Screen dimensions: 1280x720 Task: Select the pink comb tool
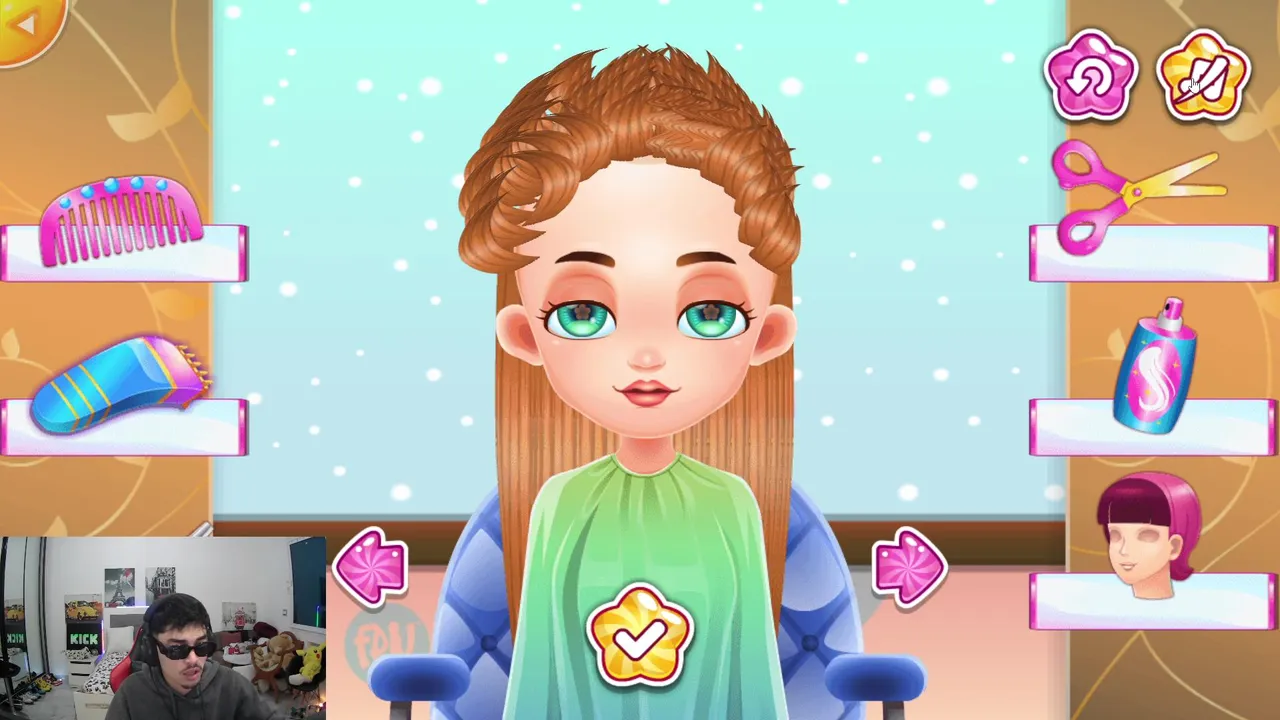coord(122,220)
